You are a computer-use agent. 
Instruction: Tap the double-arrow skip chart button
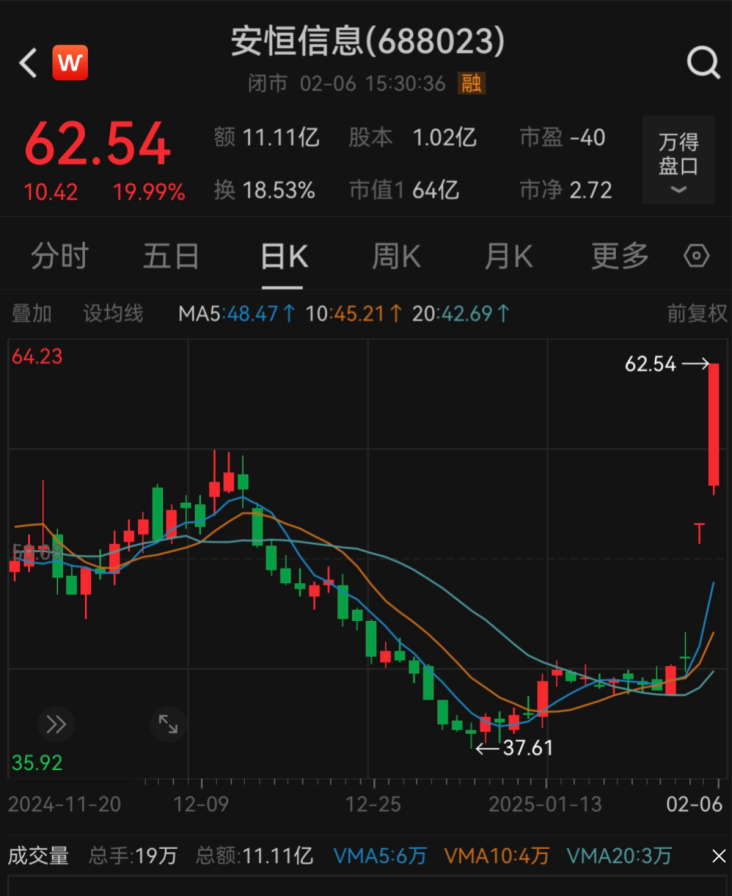pyautogui.click(x=55, y=723)
